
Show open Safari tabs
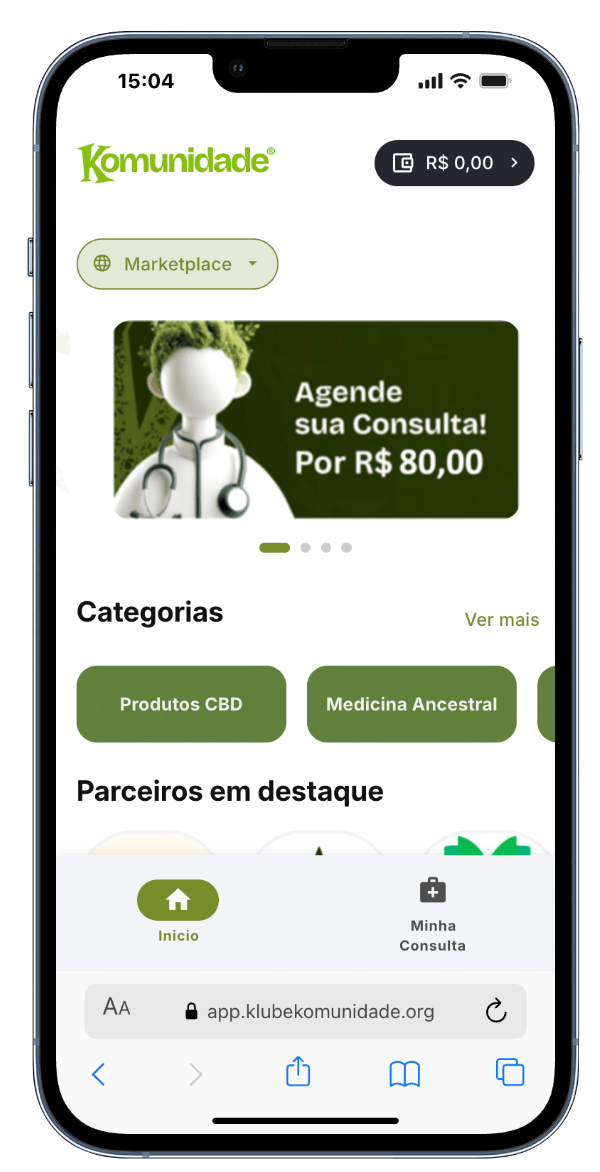point(510,1073)
